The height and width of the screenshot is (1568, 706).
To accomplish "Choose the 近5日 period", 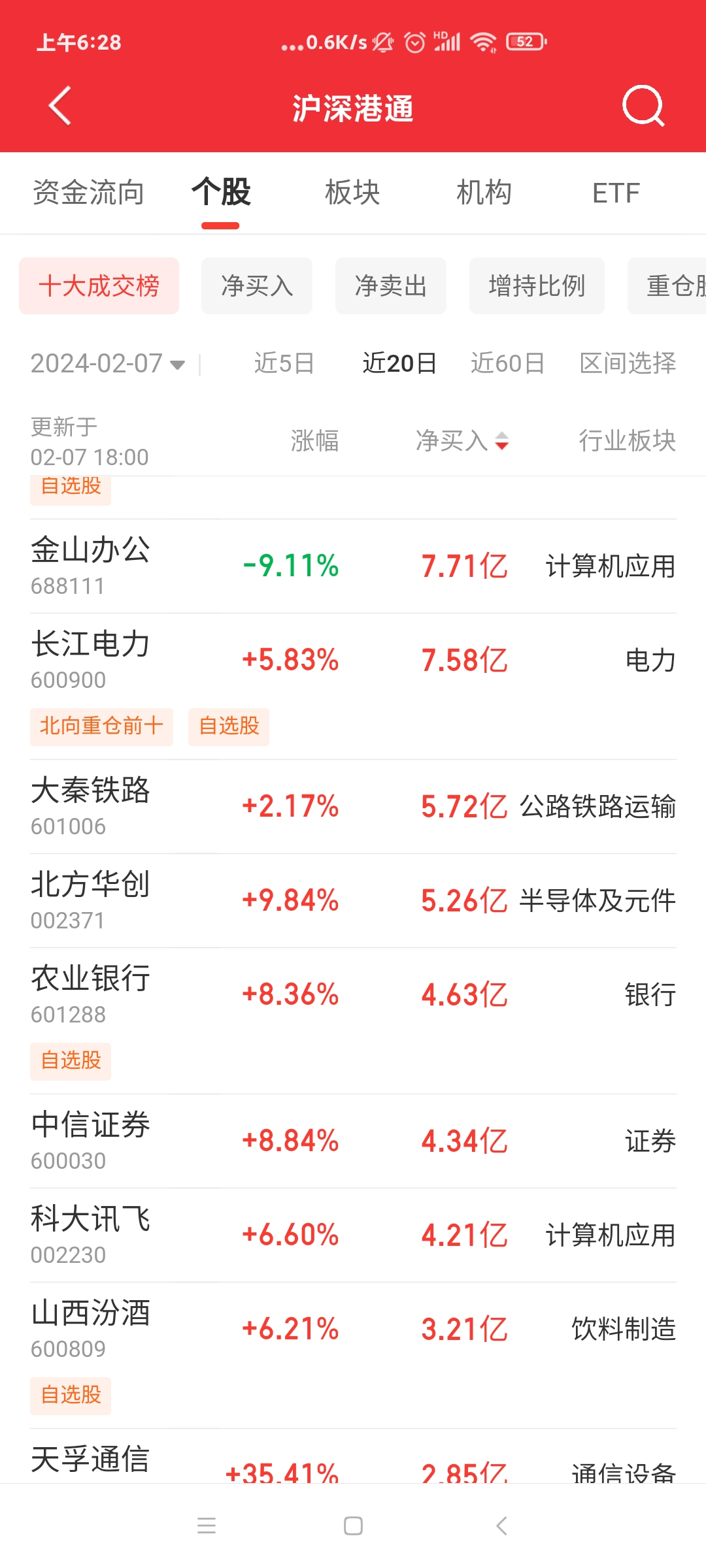I will (x=284, y=363).
